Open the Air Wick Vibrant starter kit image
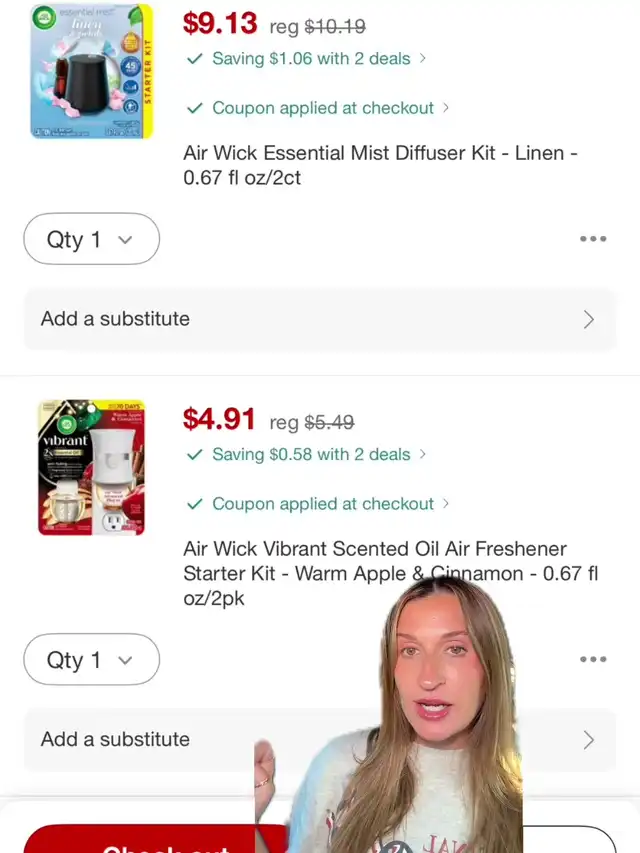 click(x=91, y=468)
